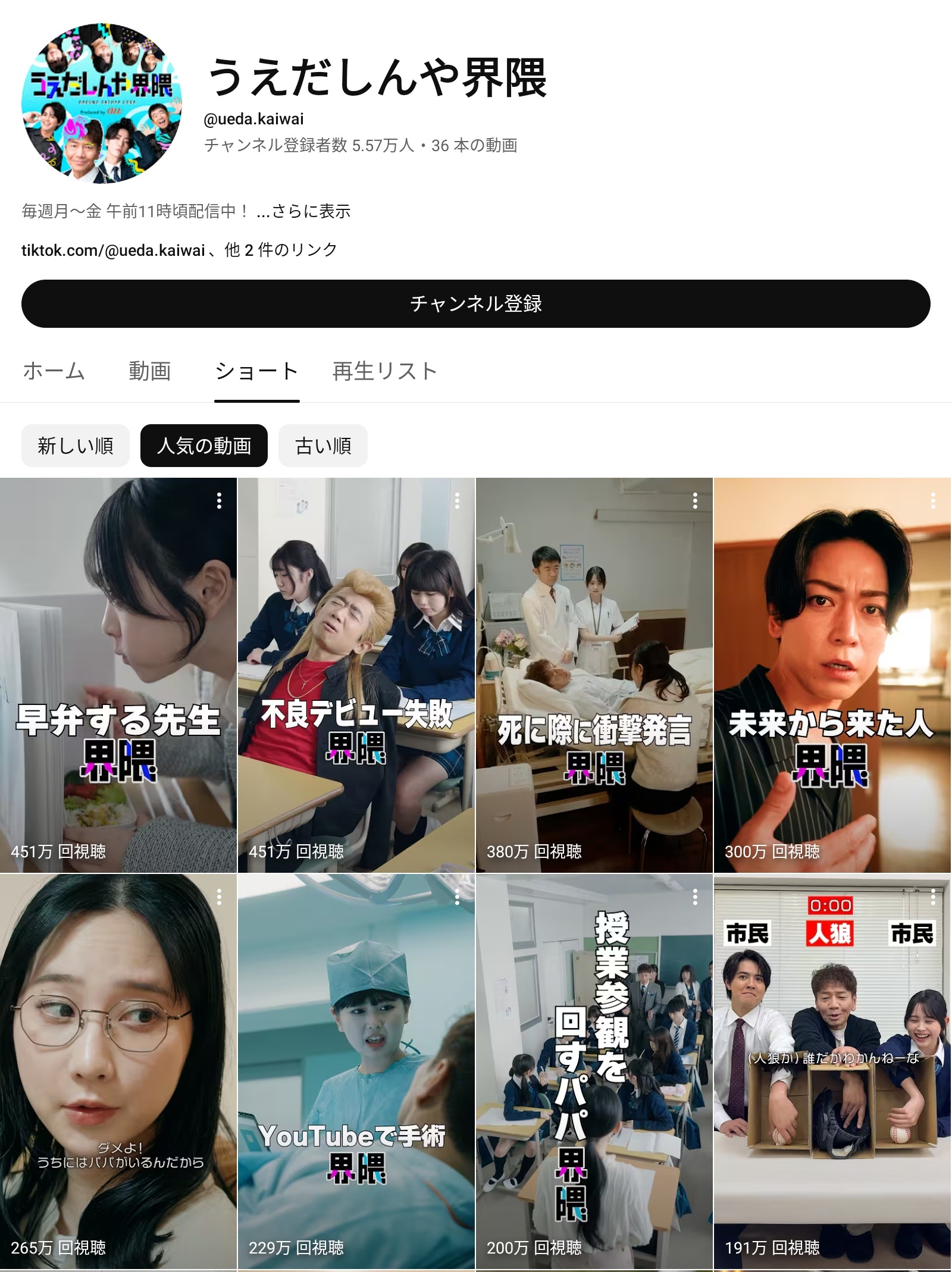Image resolution: width=952 pixels, height=1272 pixels.
Task: Show options for 死に際に衝撃発言 short
Action: pyautogui.click(x=695, y=501)
